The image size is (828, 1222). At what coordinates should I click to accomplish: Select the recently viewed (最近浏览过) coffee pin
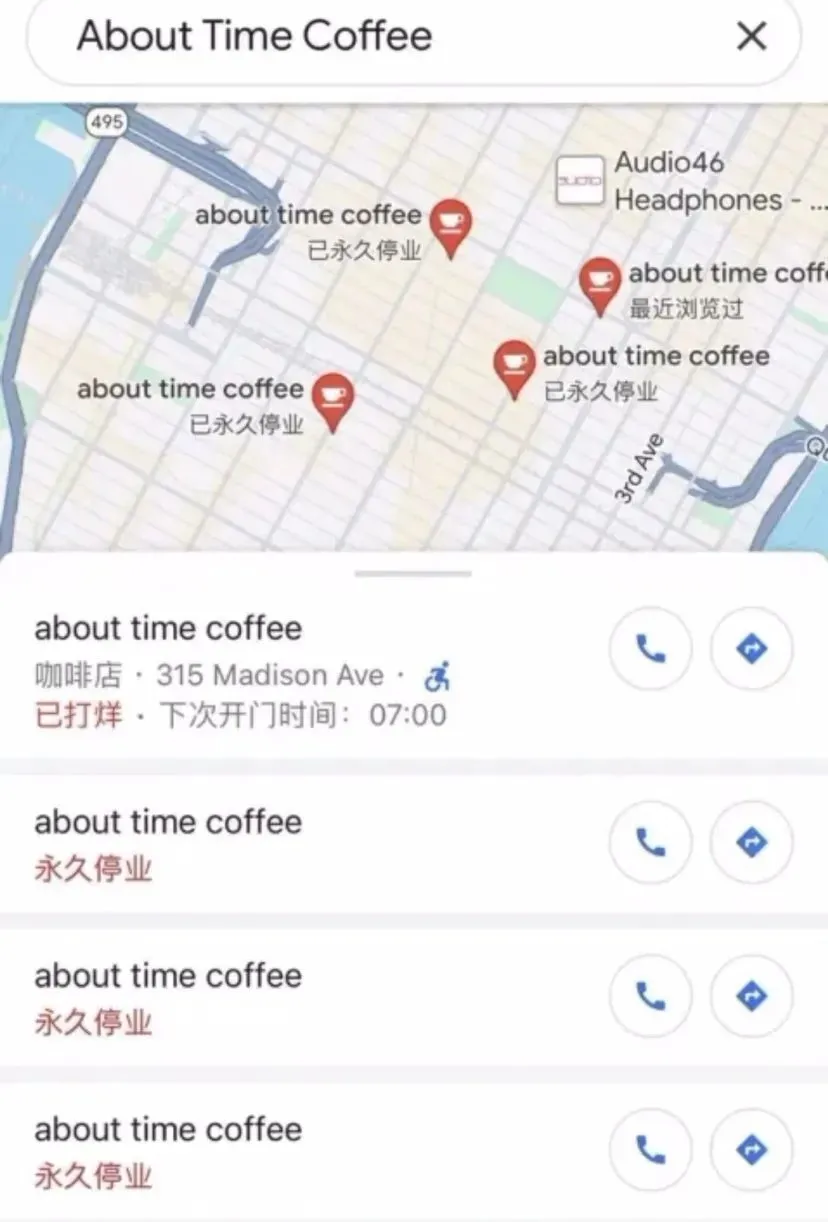600,282
